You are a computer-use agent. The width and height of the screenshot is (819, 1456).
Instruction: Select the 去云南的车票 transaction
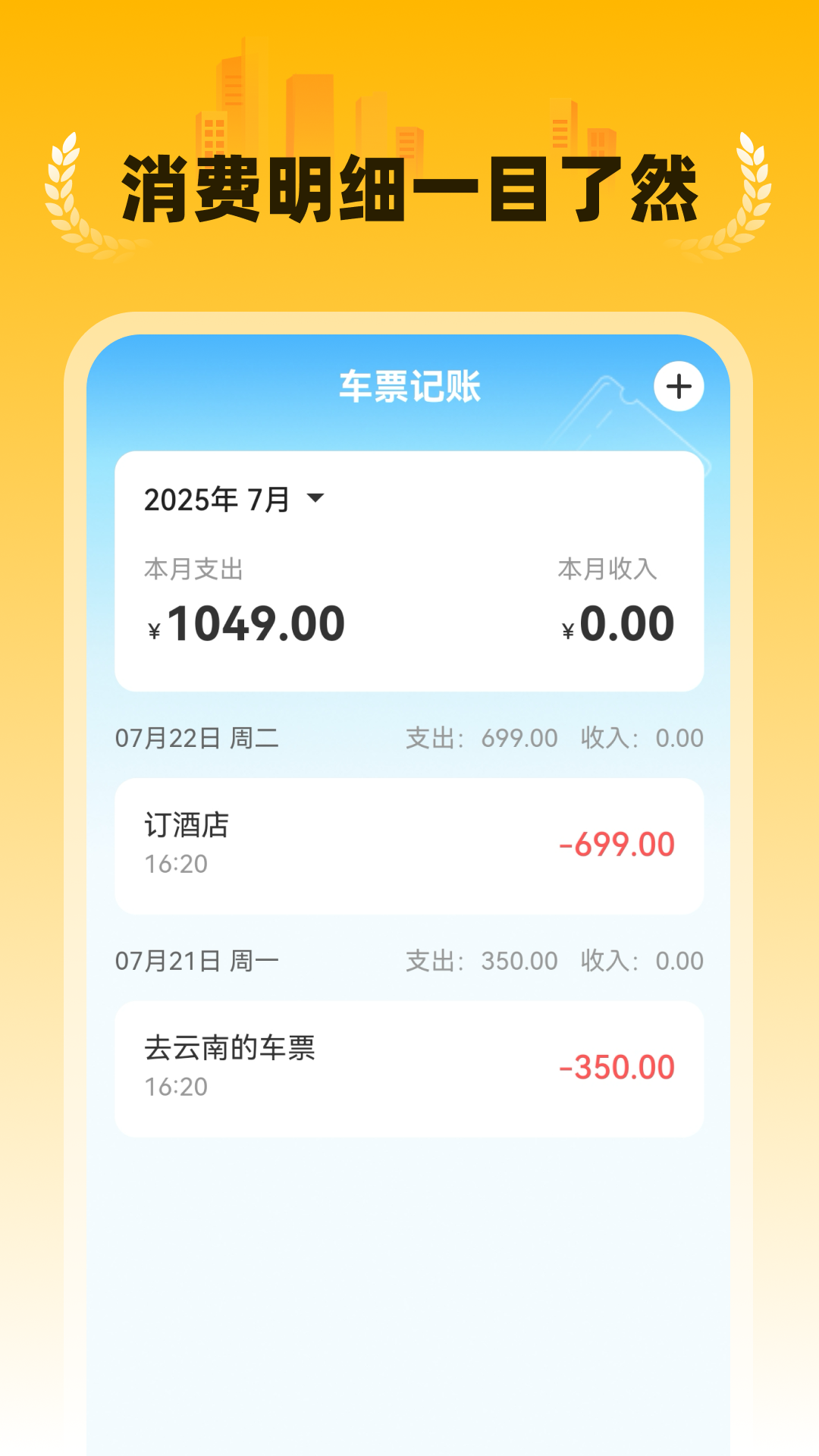(409, 1065)
